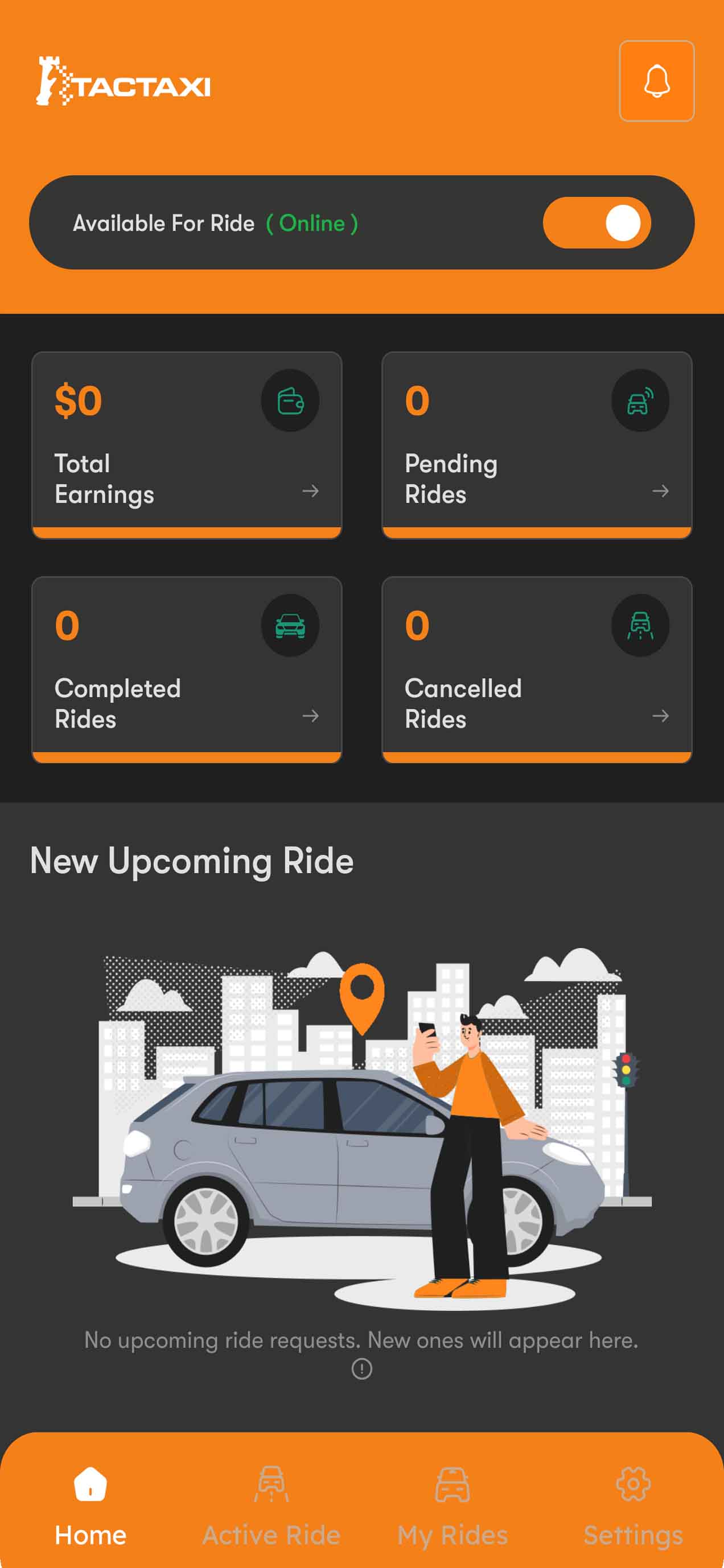Open the notifications bell
This screenshot has height=1568, width=724.
[x=656, y=81]
